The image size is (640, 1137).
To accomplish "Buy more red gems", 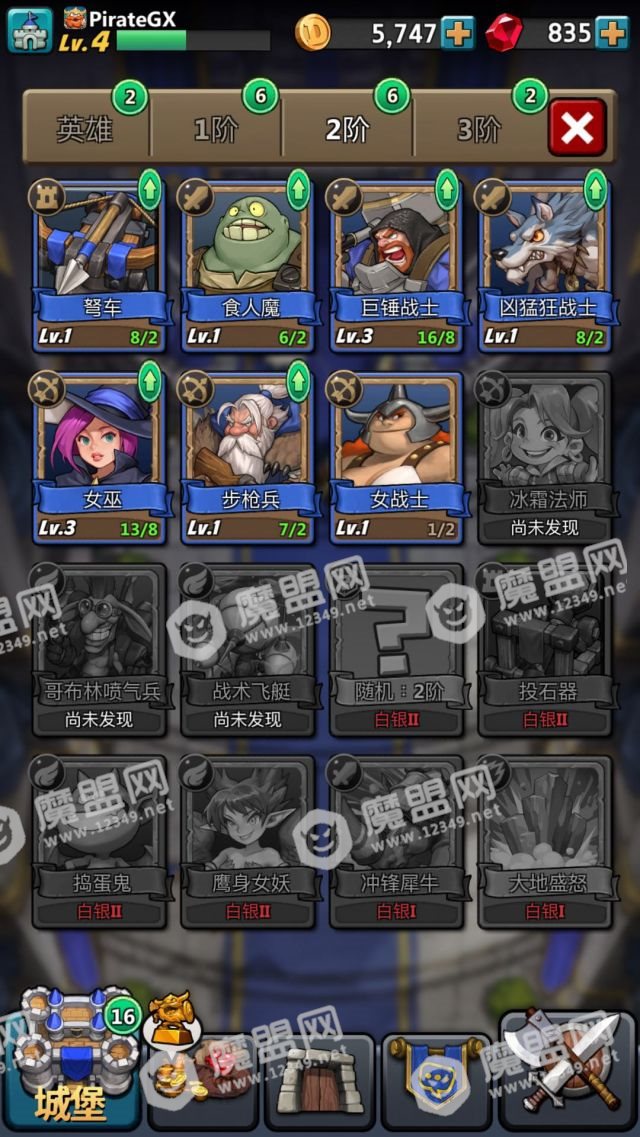I will pyautogui.click(x=611, y=33).
